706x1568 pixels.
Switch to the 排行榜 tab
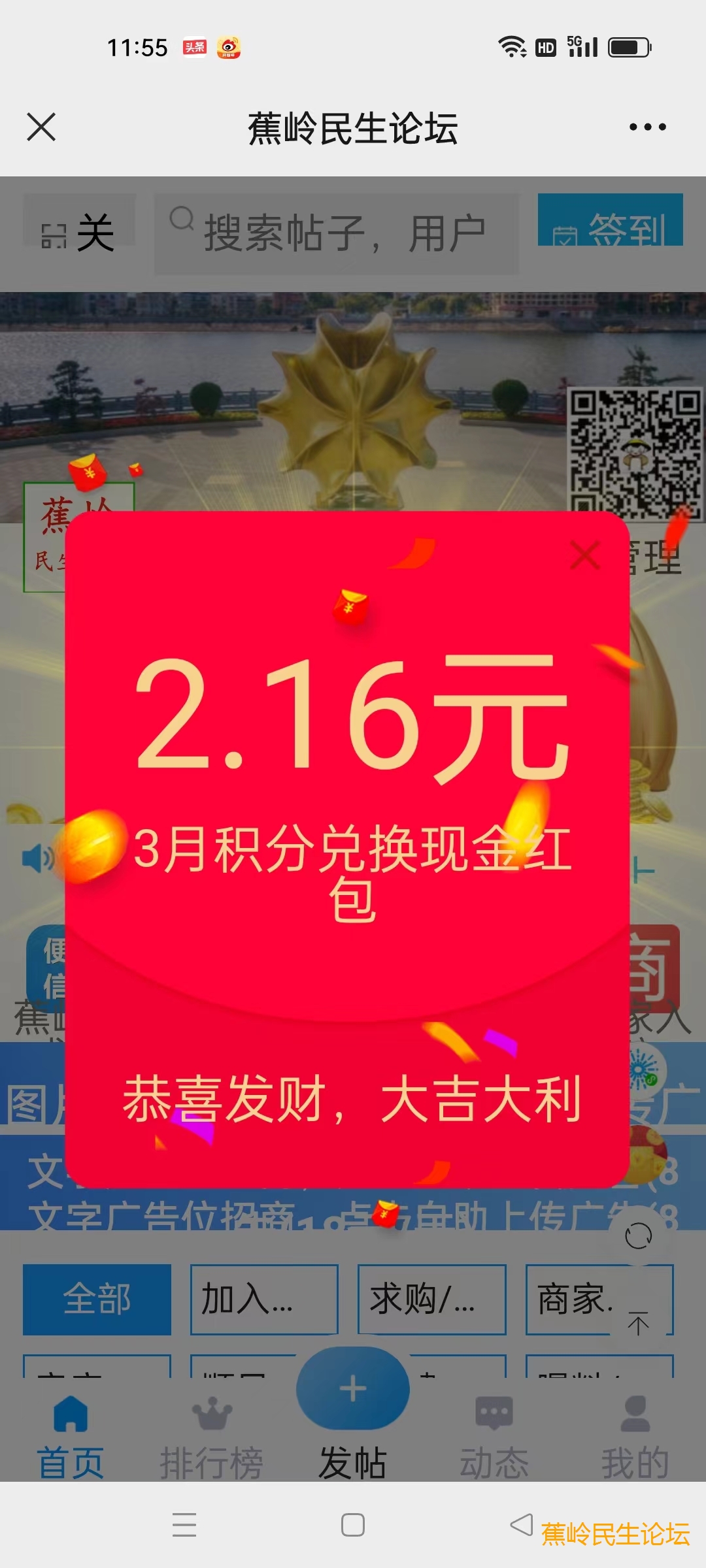pyautogui.click(x=212, y=1437)
